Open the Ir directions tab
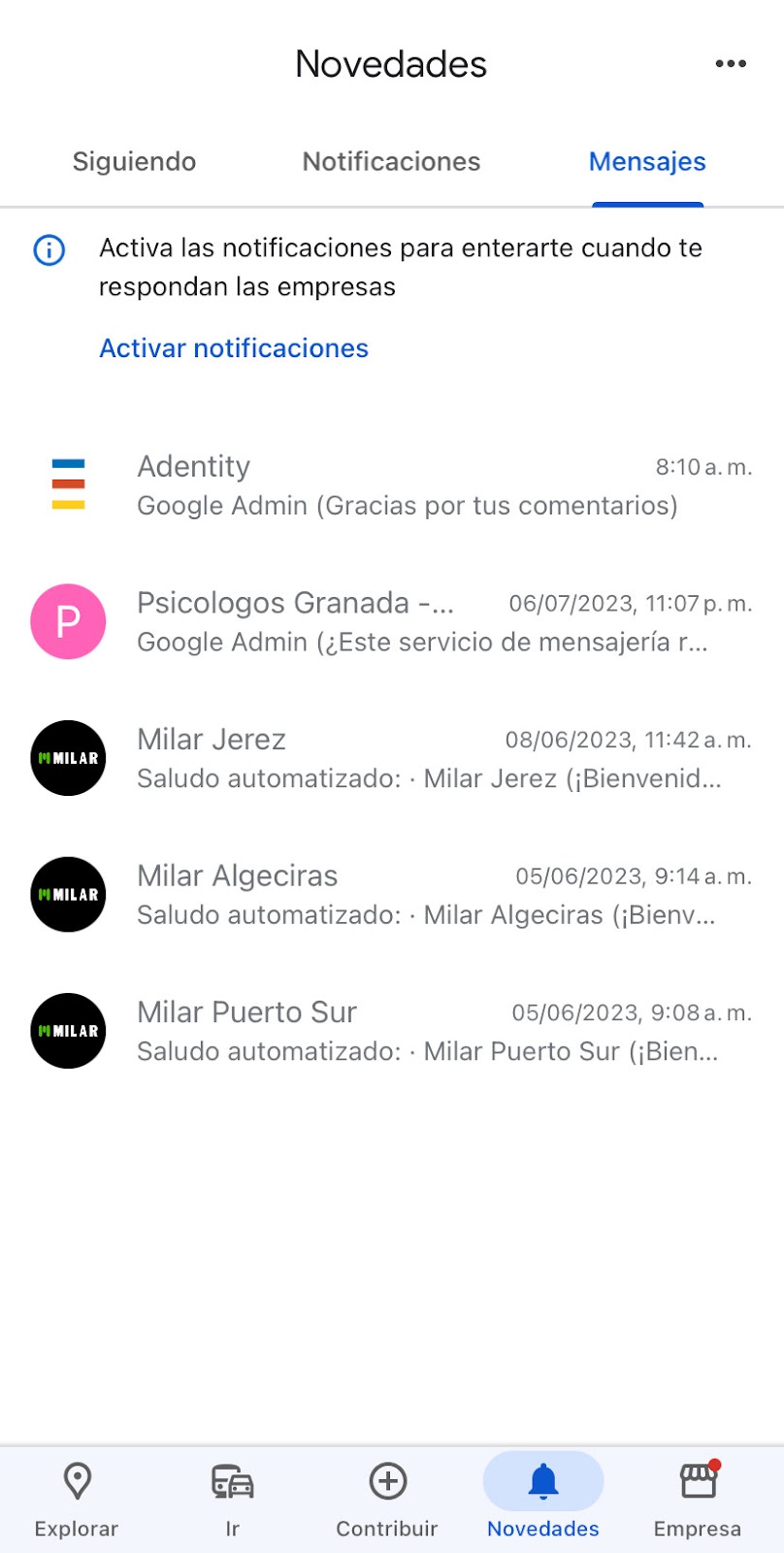 point(233,1500)
